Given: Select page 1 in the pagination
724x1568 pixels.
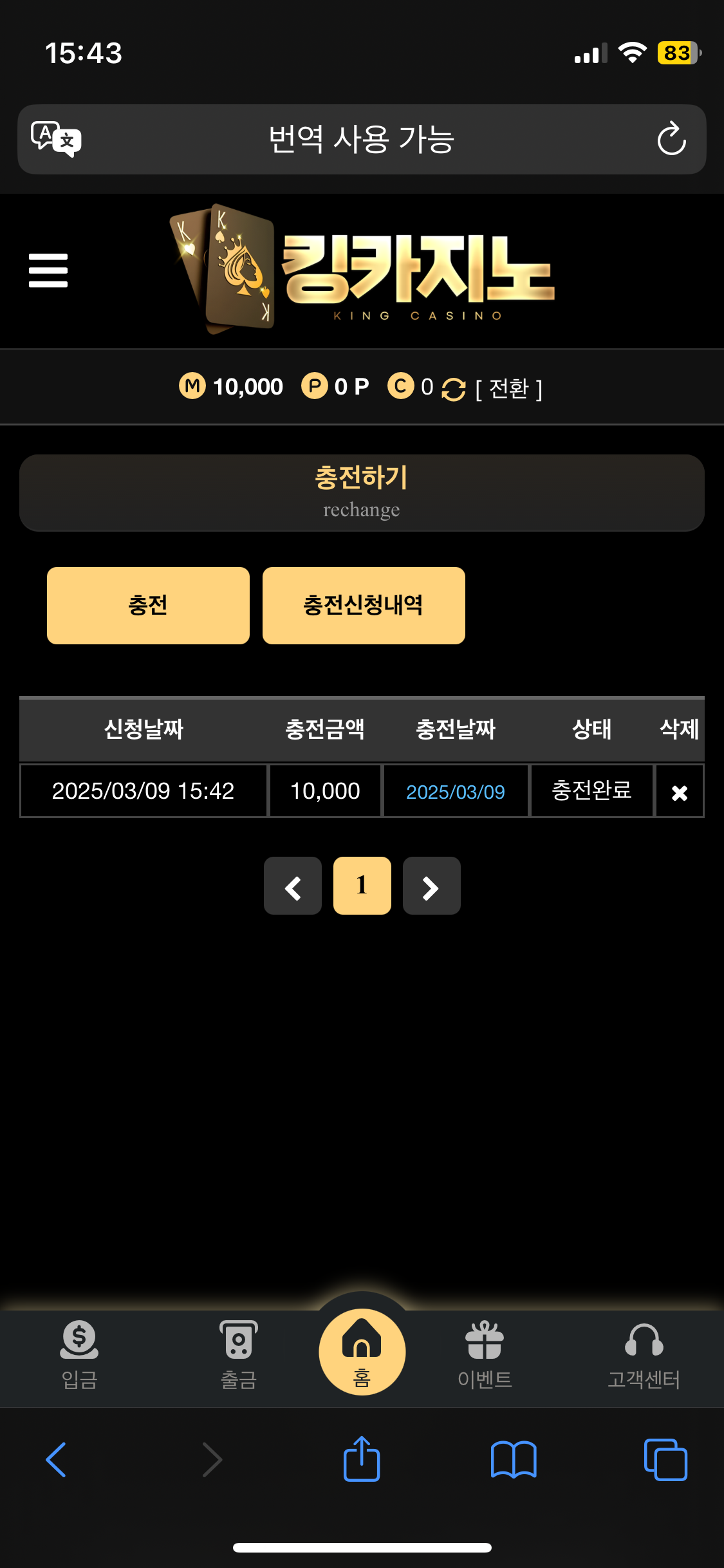Looking at the screenshot, I should 362,886.
